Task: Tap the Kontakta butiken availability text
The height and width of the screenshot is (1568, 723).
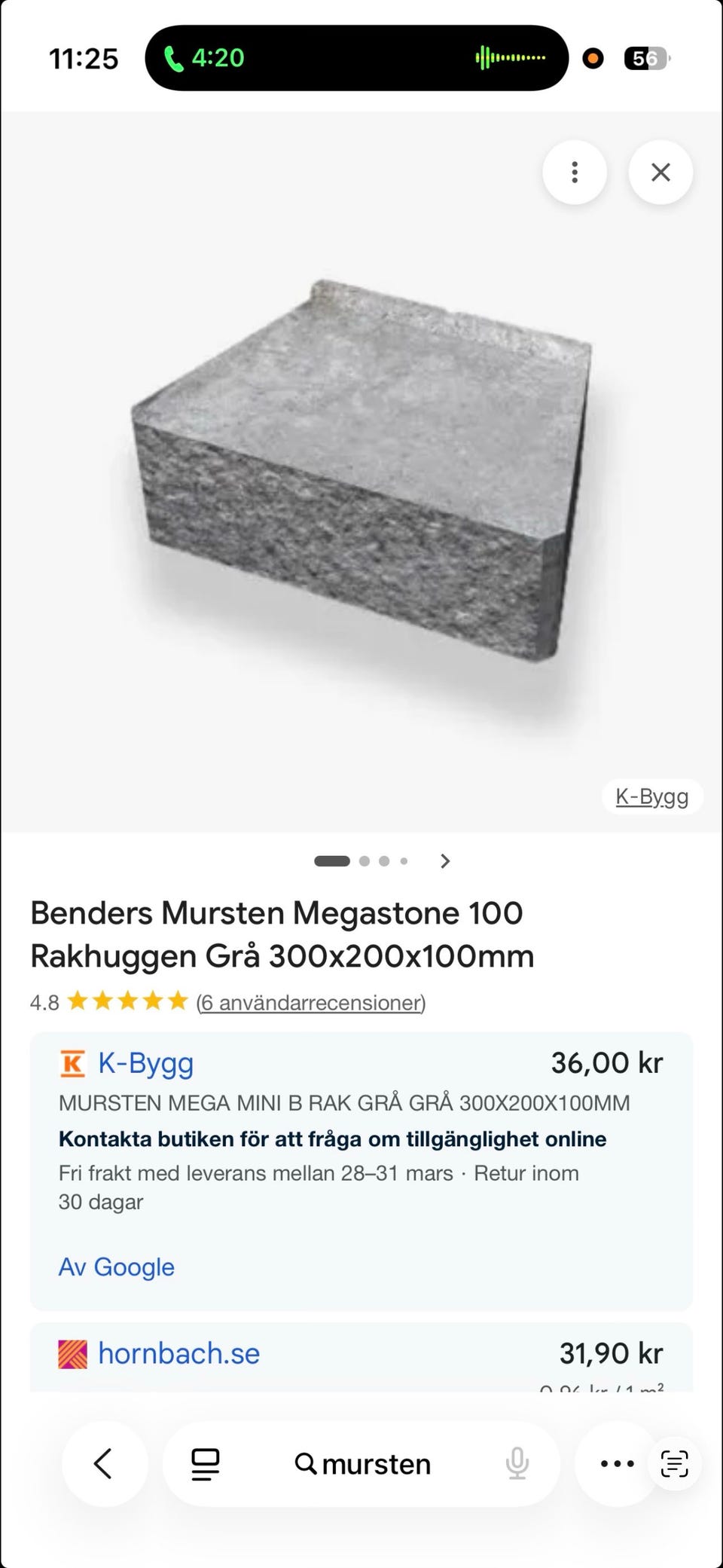Action: tap(331, 1139)
